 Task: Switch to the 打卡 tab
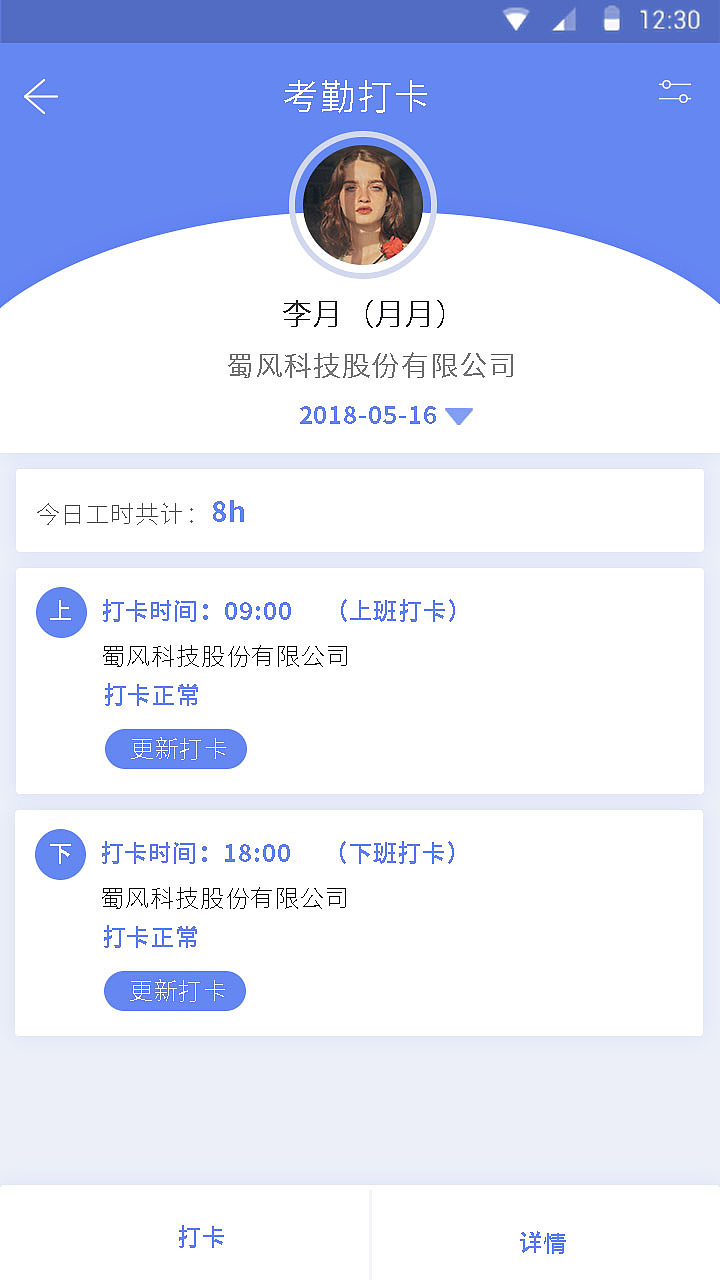(201, 1237)
